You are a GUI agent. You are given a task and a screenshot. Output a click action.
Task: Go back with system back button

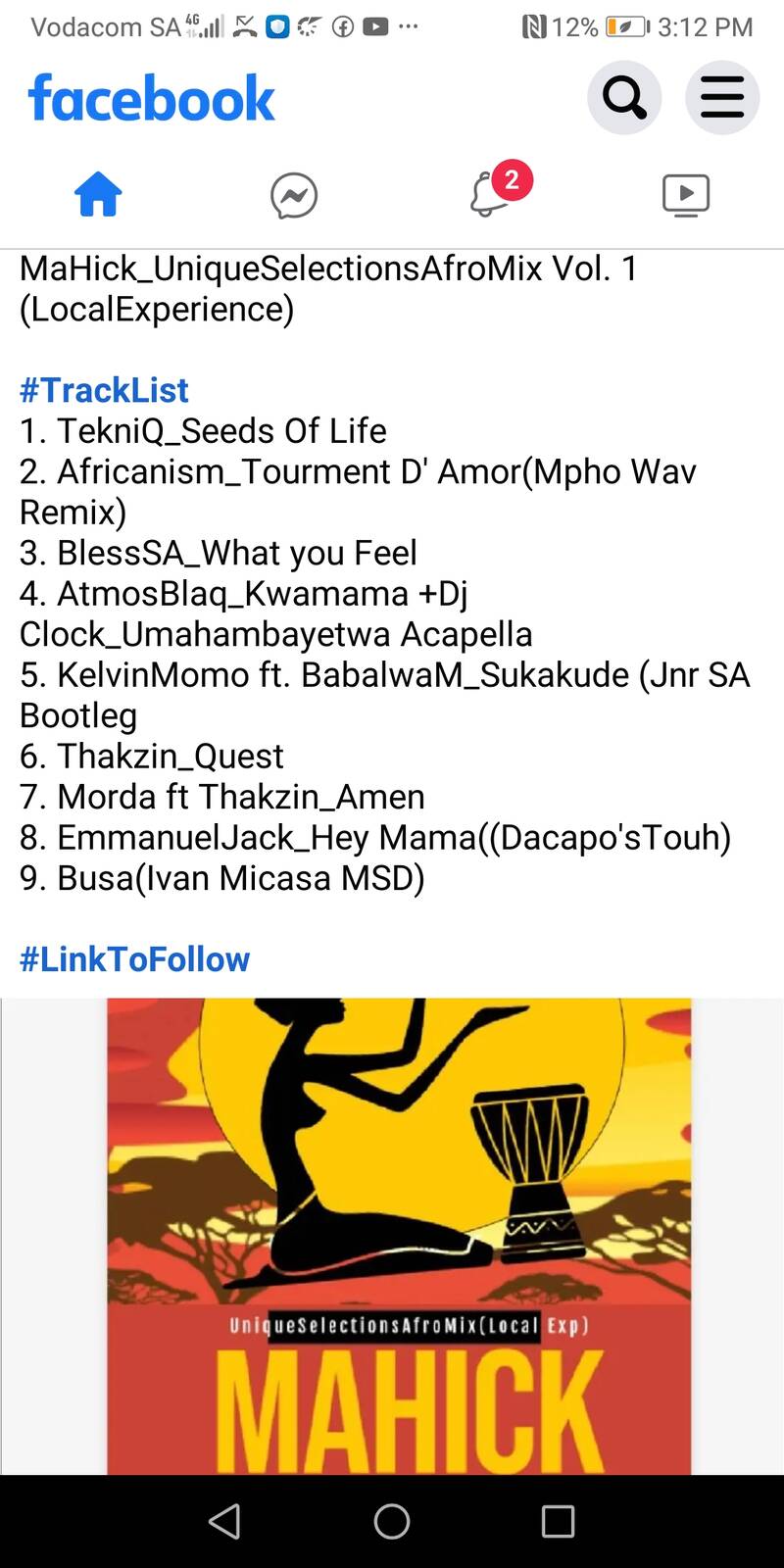tap(224, 1521)
